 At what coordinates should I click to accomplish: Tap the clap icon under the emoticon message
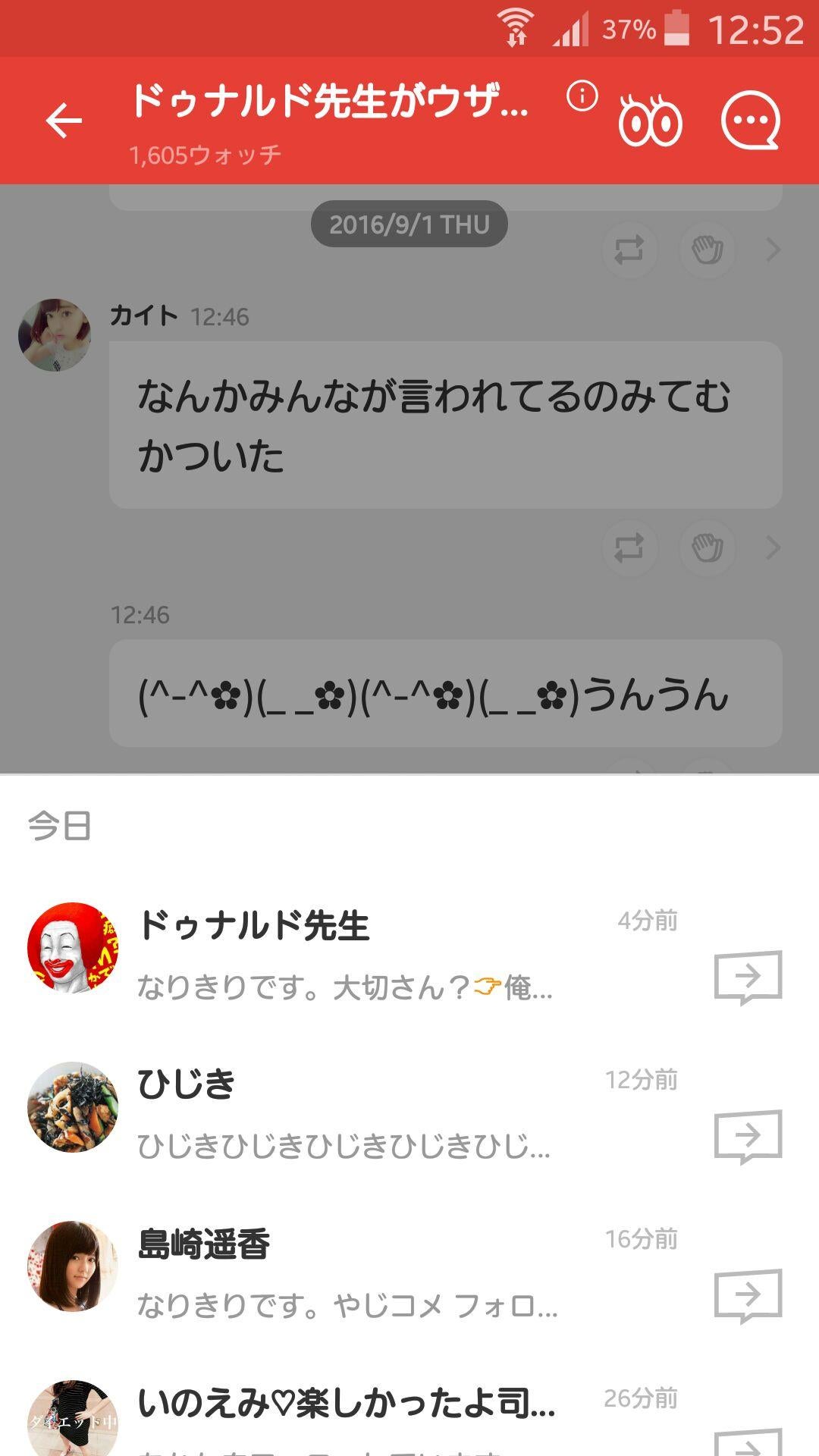tap(709, 766)
